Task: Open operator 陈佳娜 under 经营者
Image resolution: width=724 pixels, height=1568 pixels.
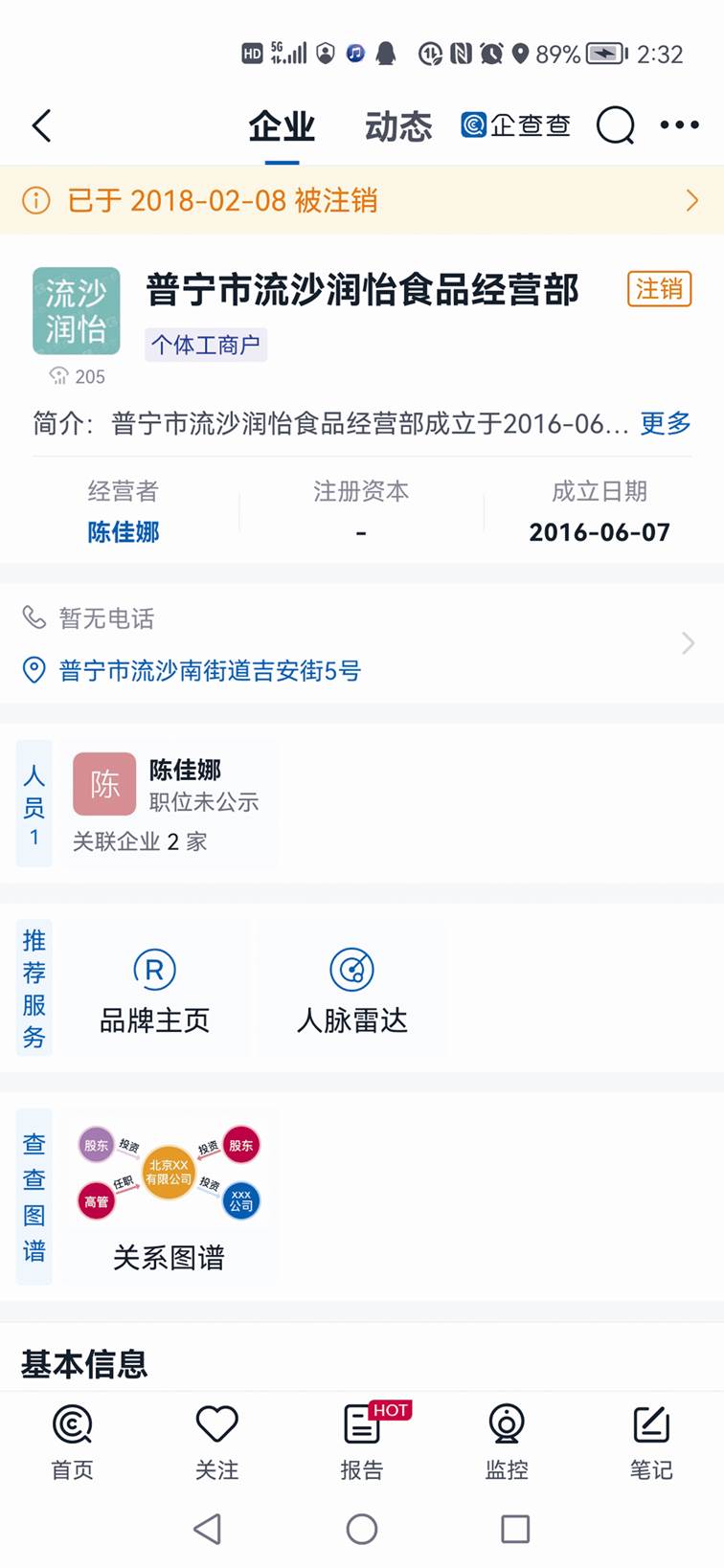Action: coord(124,532)
